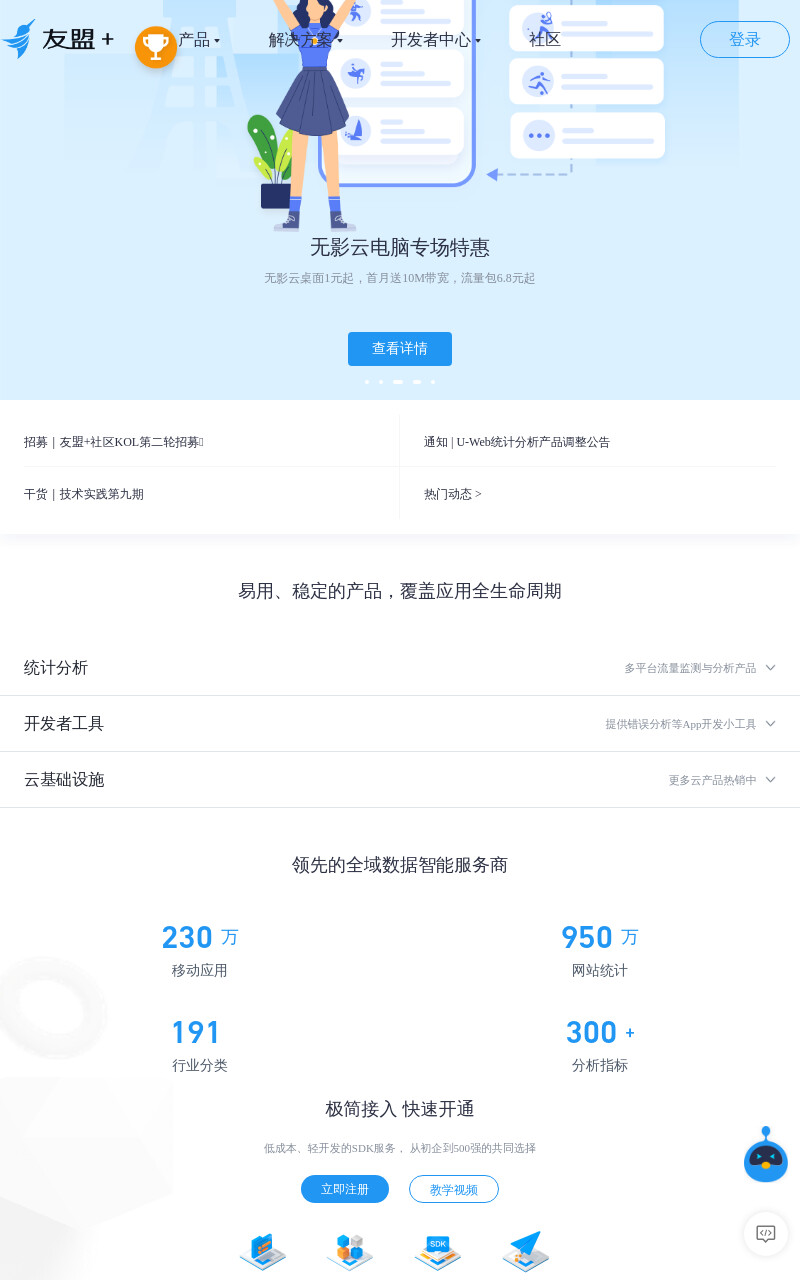
Task: Expand the 云基础设施 section
Action: click(x=400, y=780)
